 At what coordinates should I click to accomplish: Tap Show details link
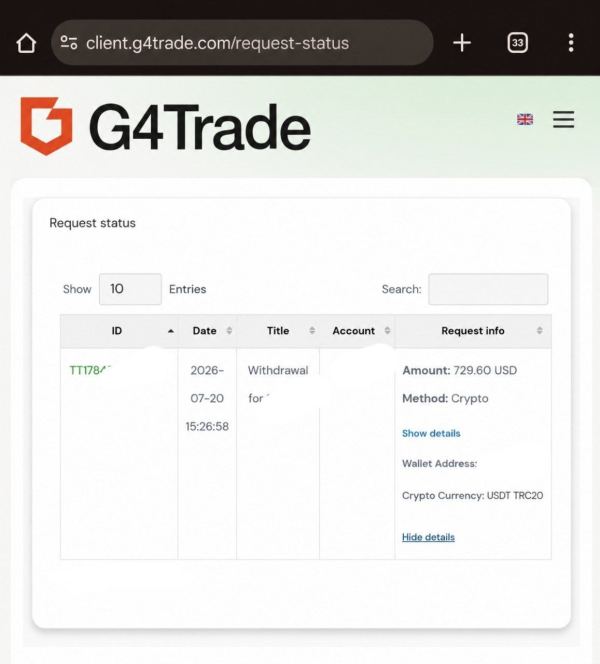pyautogui.click(x=431, y=433)
